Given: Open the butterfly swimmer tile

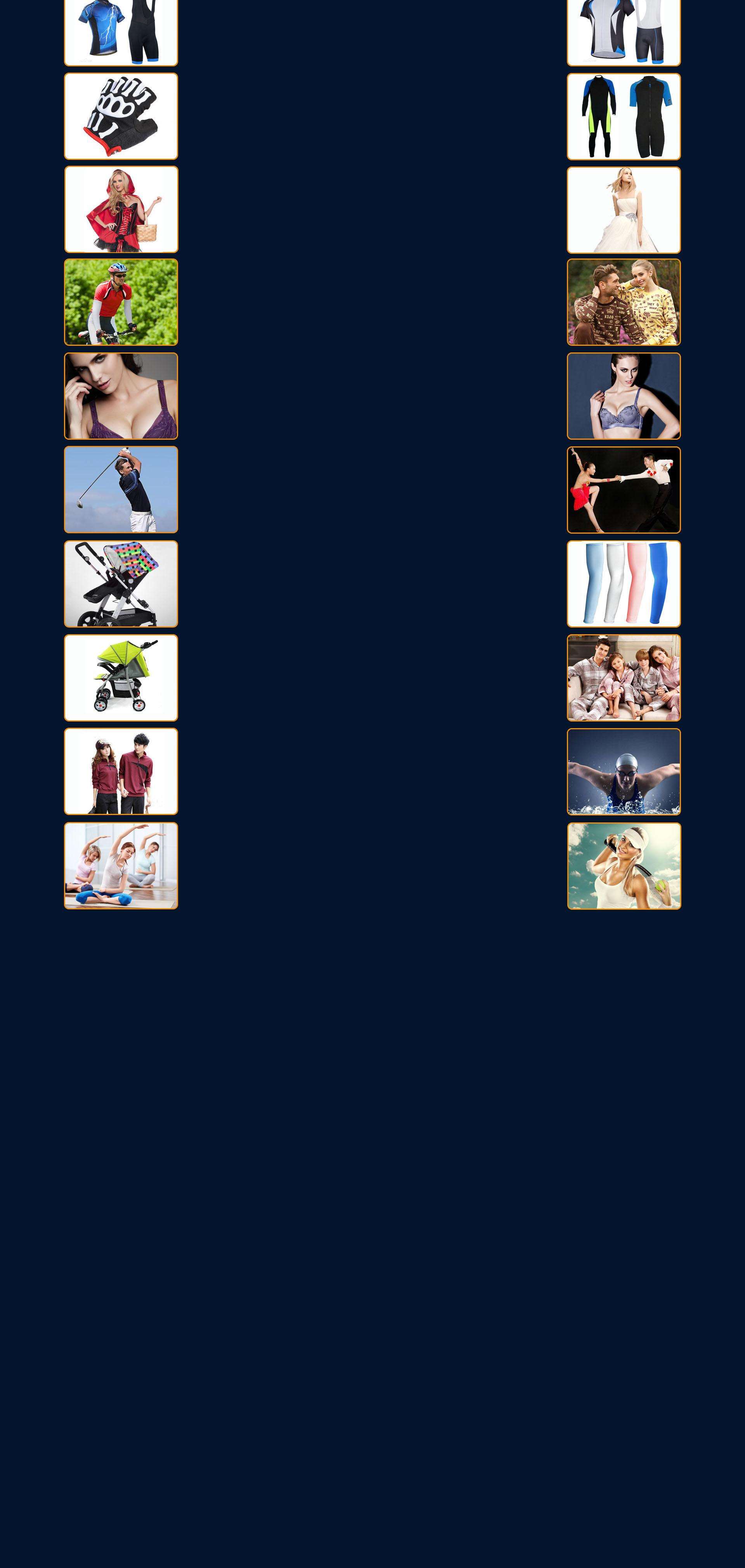Looking at the screenshot, I should pos(624,772).
